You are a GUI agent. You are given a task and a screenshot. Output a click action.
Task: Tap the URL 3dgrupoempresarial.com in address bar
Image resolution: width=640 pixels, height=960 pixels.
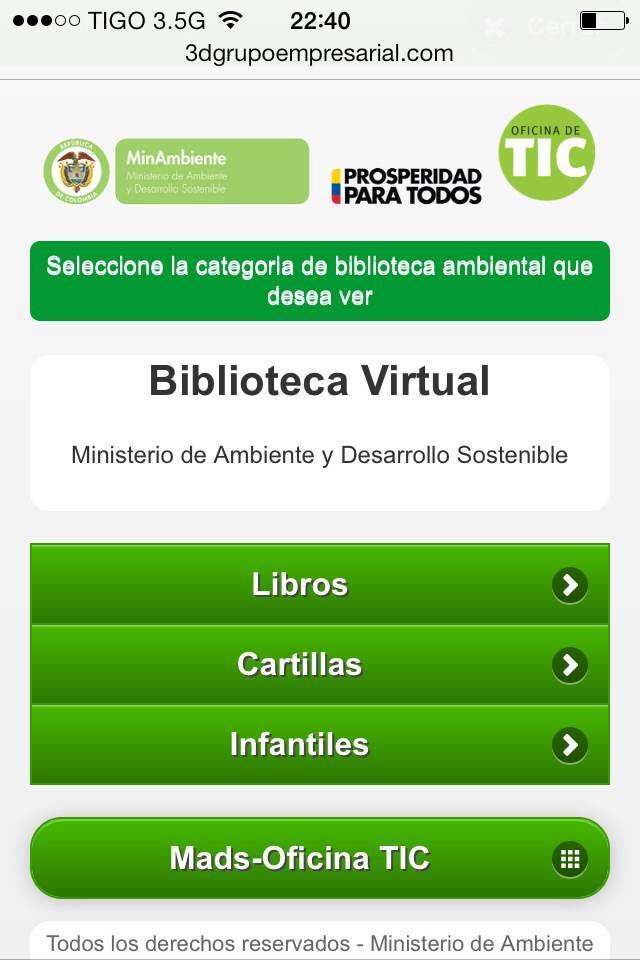[x=319, y=53]
